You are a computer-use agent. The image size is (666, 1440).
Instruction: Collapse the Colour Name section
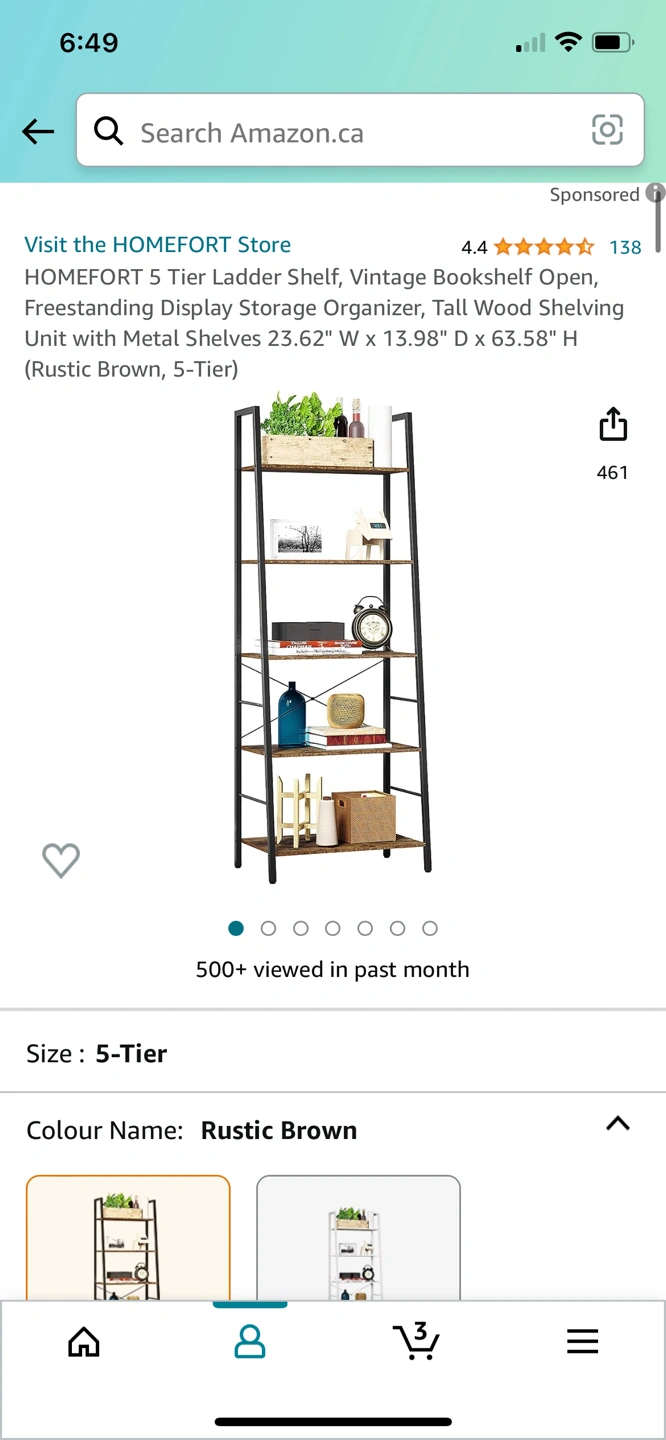(618, 1123)
